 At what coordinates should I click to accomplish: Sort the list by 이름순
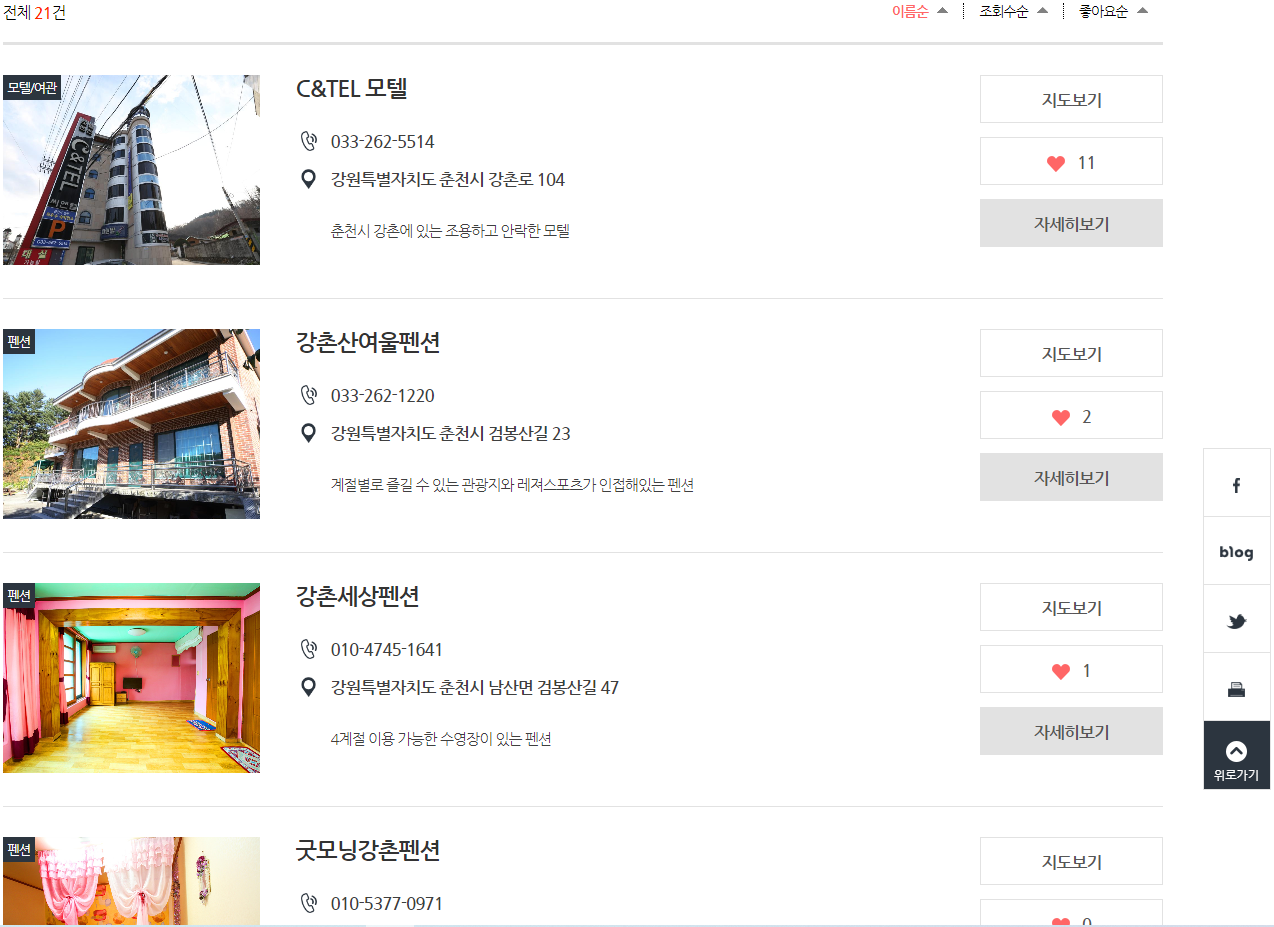coord(918,12)
